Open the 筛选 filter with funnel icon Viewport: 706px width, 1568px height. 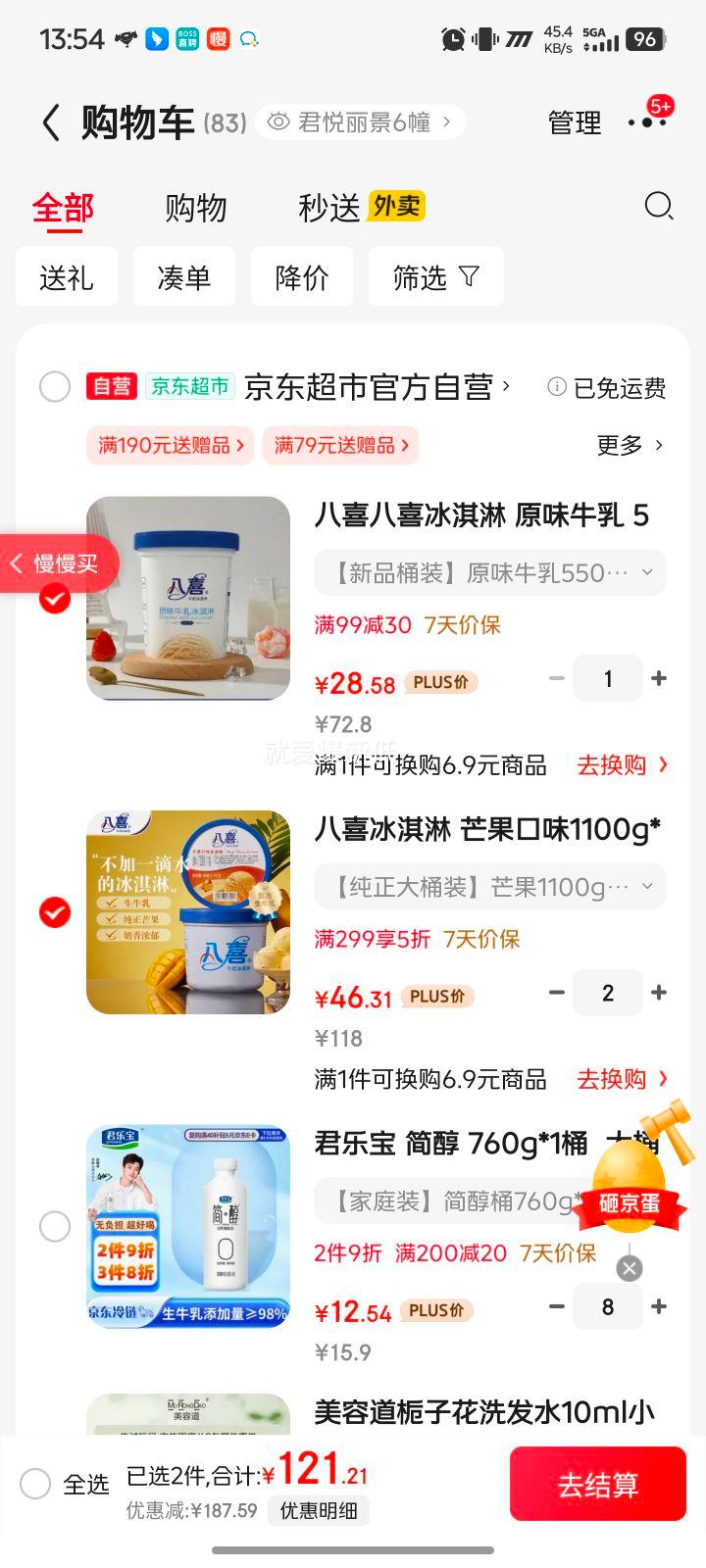pyautogui.click(x=435, y=276)
